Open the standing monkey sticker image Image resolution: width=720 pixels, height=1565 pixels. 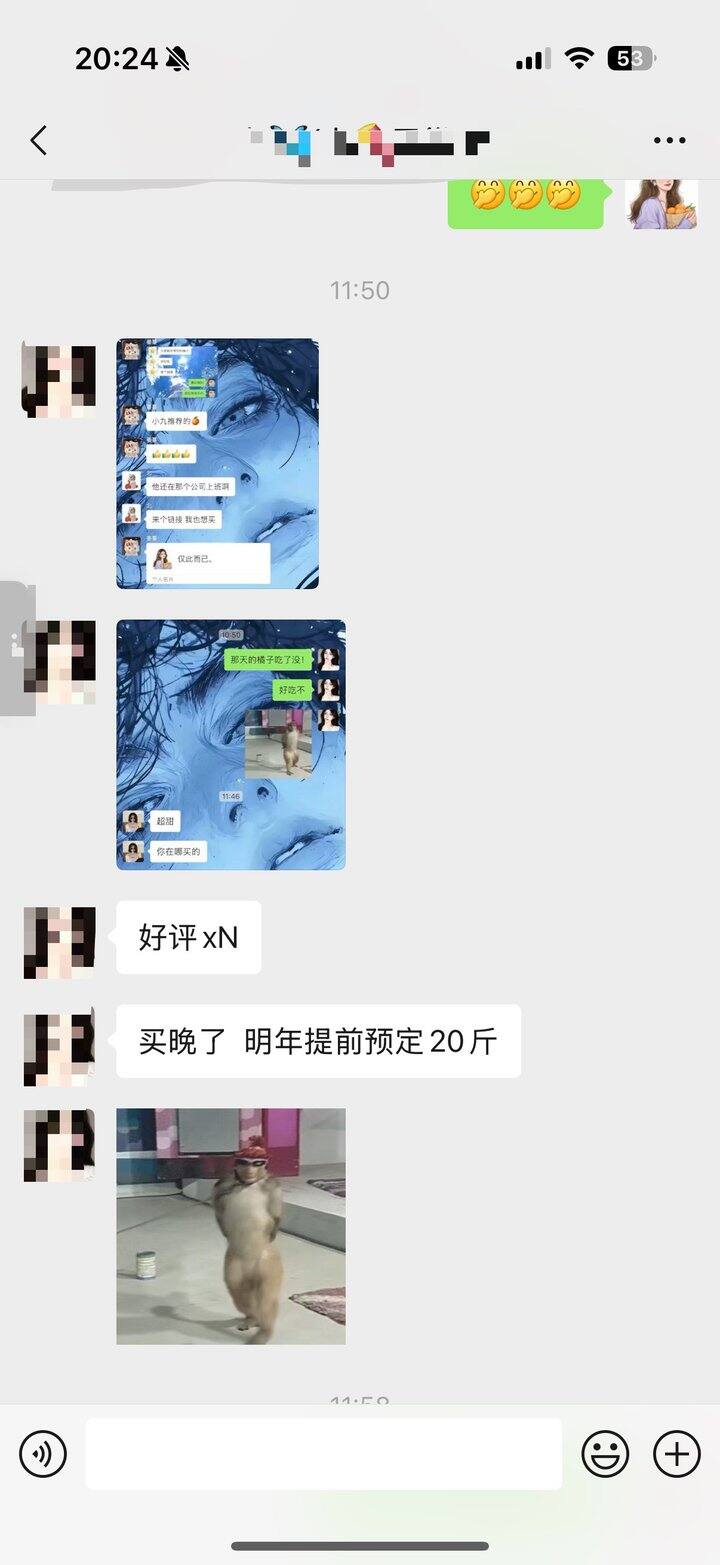coord(231,1226)
